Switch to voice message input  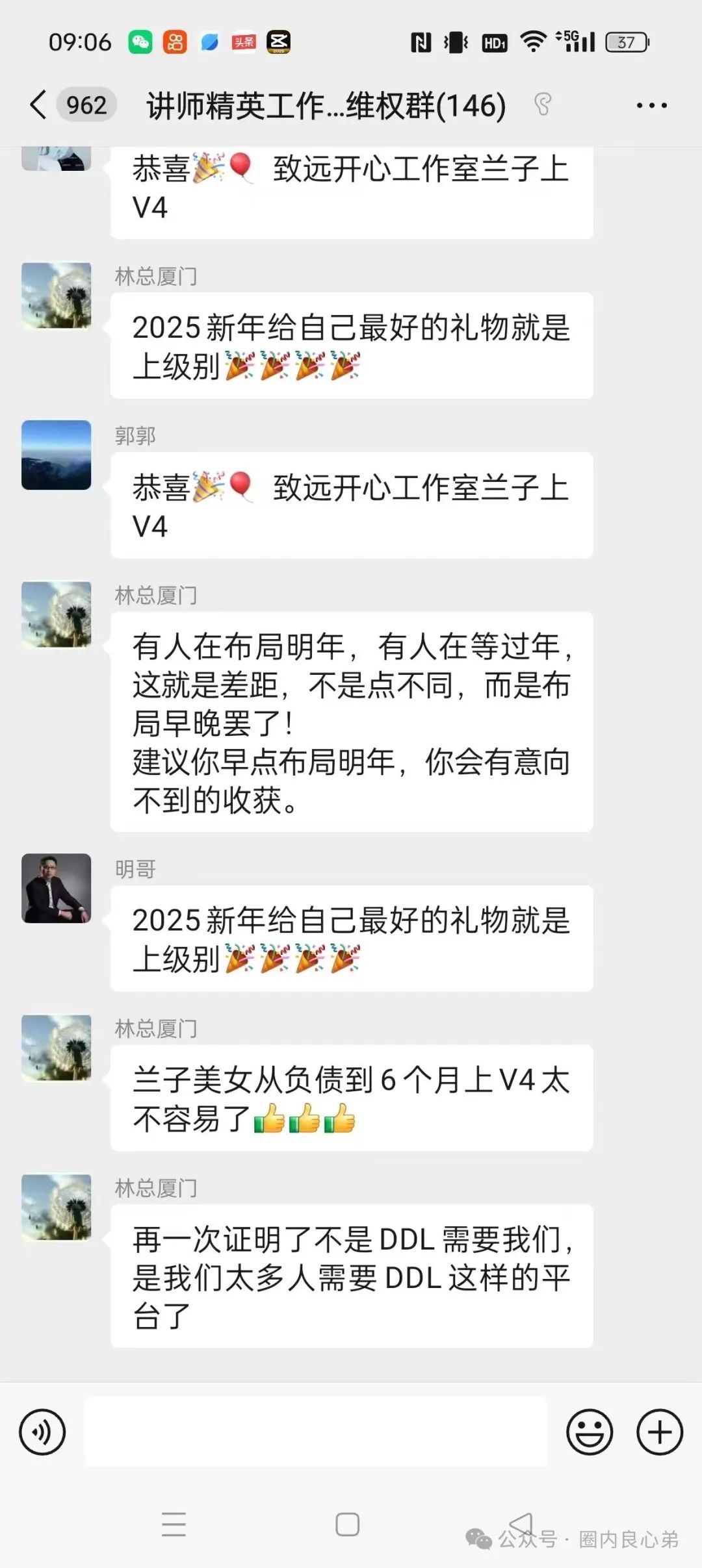tap(42, 1432)
